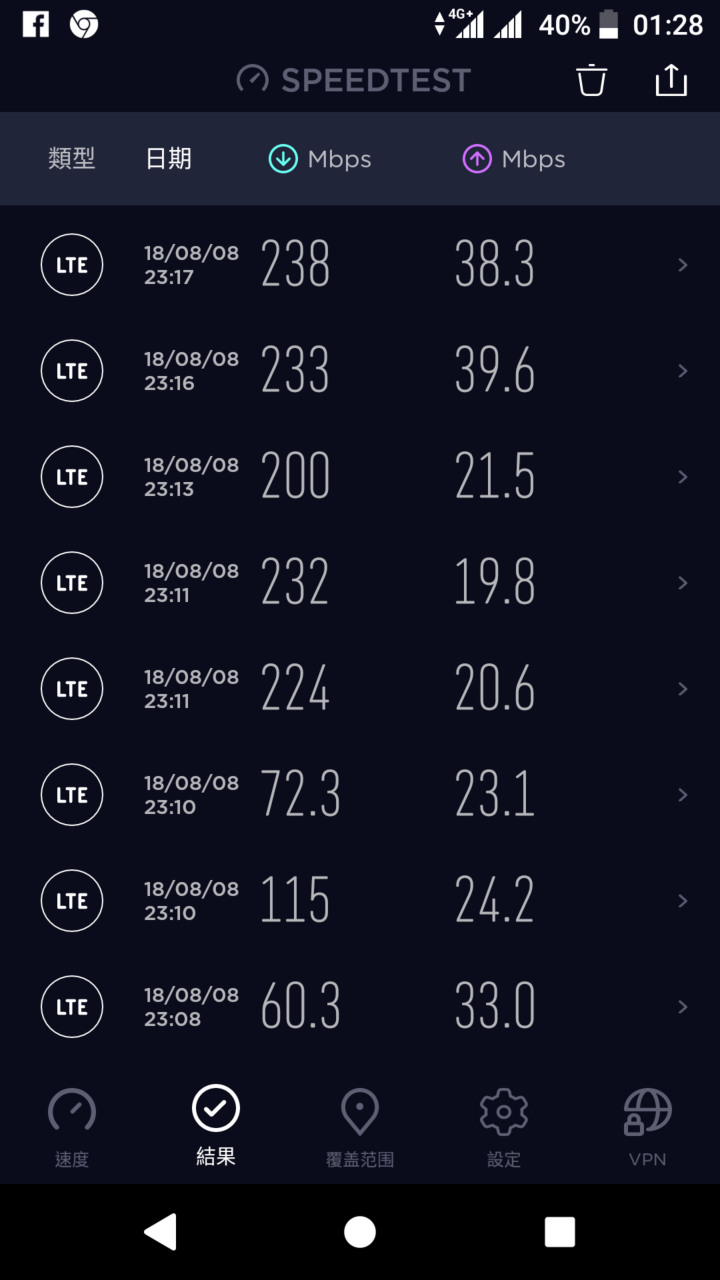
Task: Select the 115 Mbps download result
Action: point(360,901)
